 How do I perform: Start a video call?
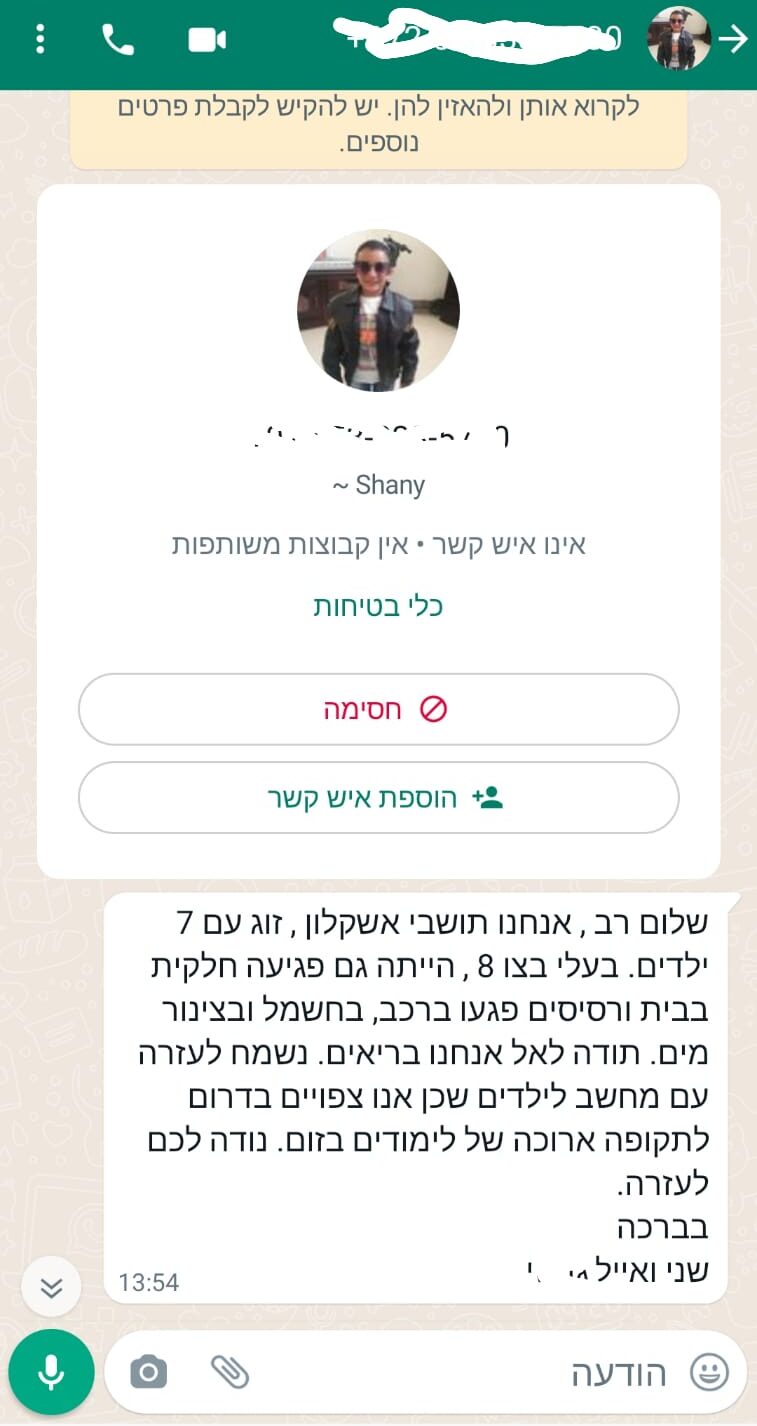[x=207, y=40]
